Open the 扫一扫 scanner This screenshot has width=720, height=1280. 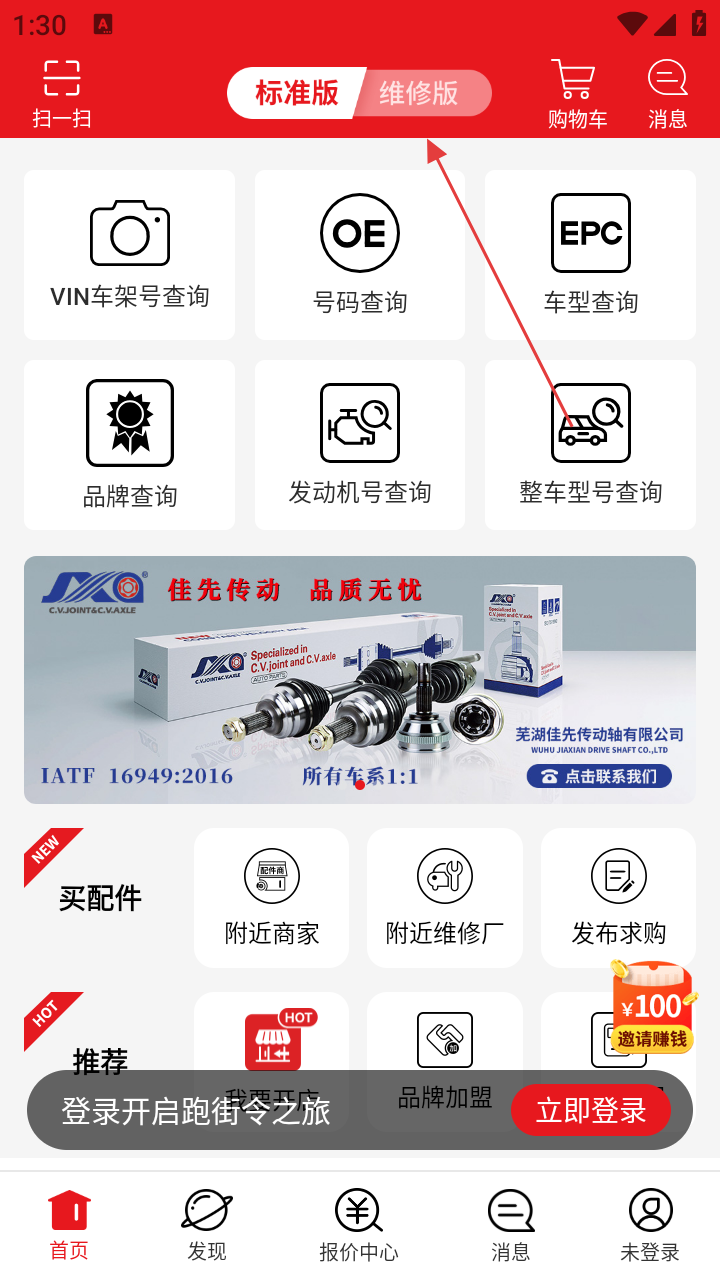coord(62,93)
